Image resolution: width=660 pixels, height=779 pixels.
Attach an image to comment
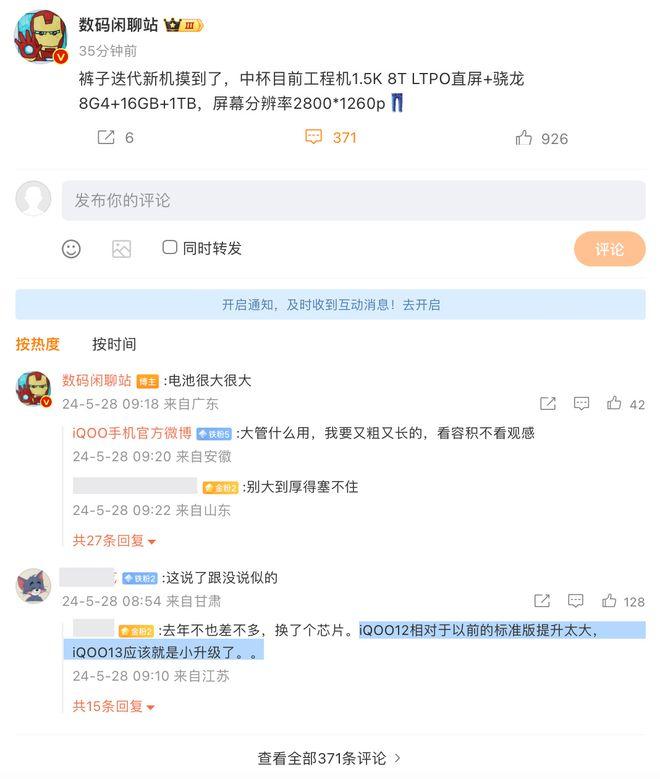coord(121,249)
